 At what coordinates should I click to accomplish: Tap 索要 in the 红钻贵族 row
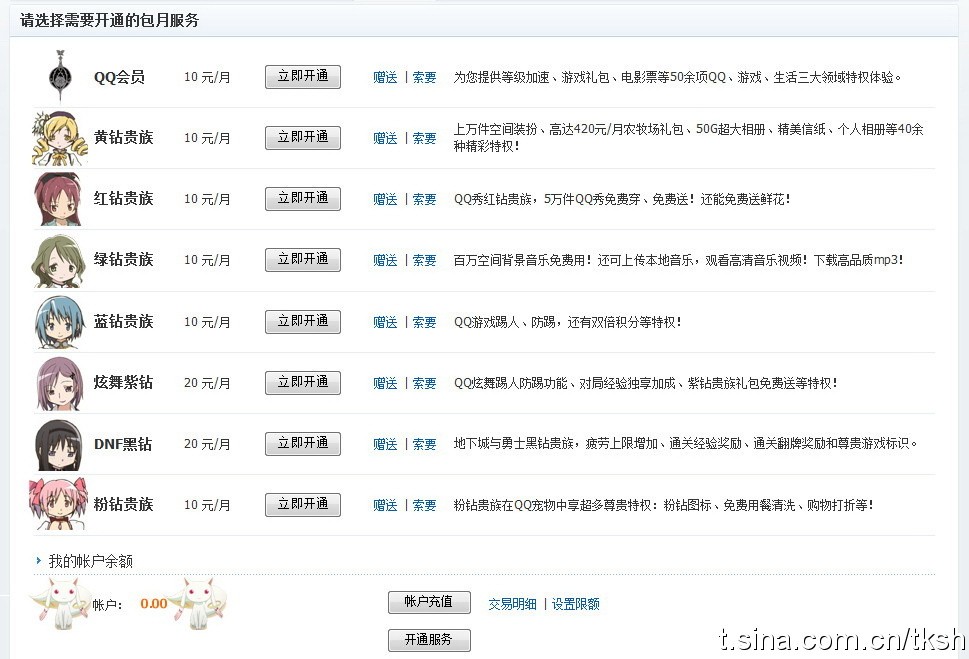click(x=425, y=200)
